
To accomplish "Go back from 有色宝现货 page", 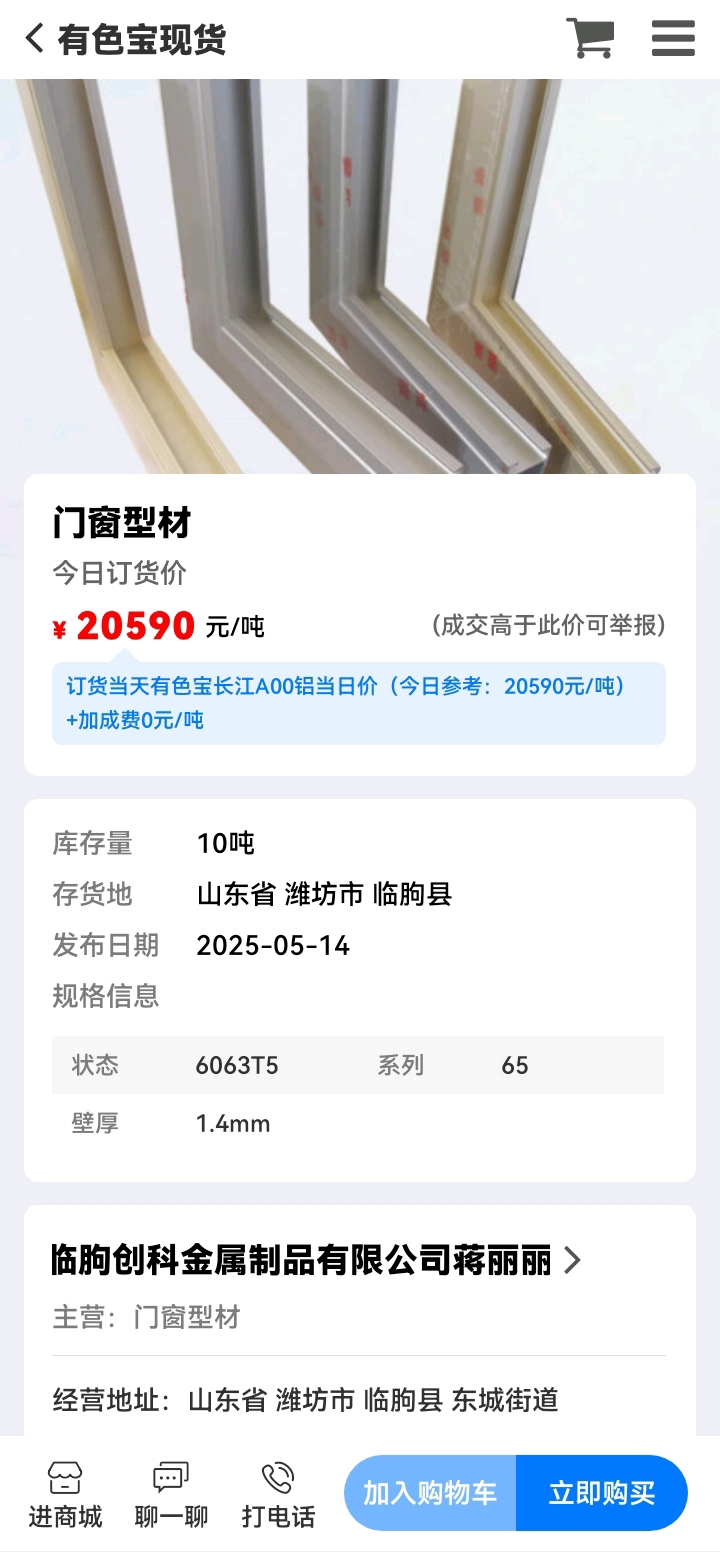I will coord(35,39).
